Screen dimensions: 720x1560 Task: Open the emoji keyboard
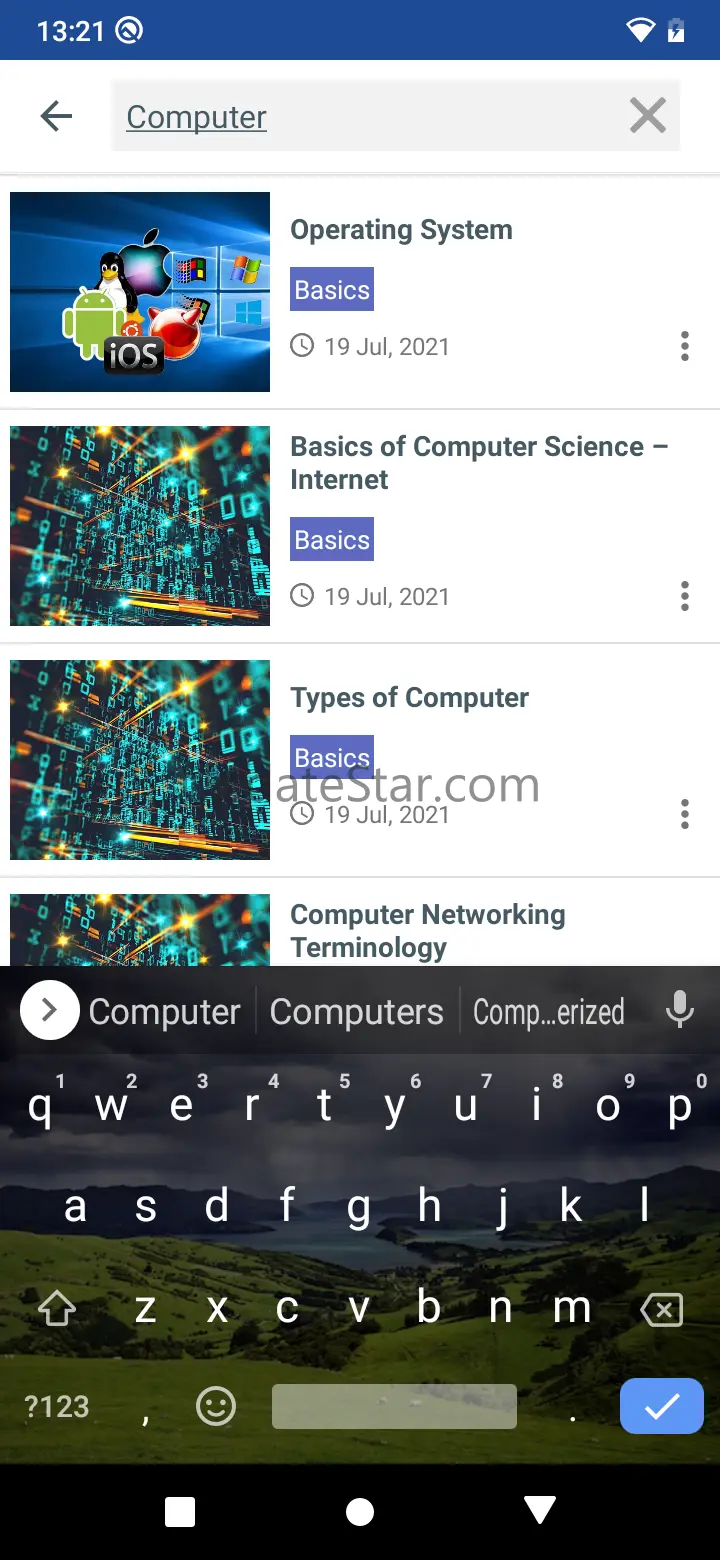[x=215, y=1406]
